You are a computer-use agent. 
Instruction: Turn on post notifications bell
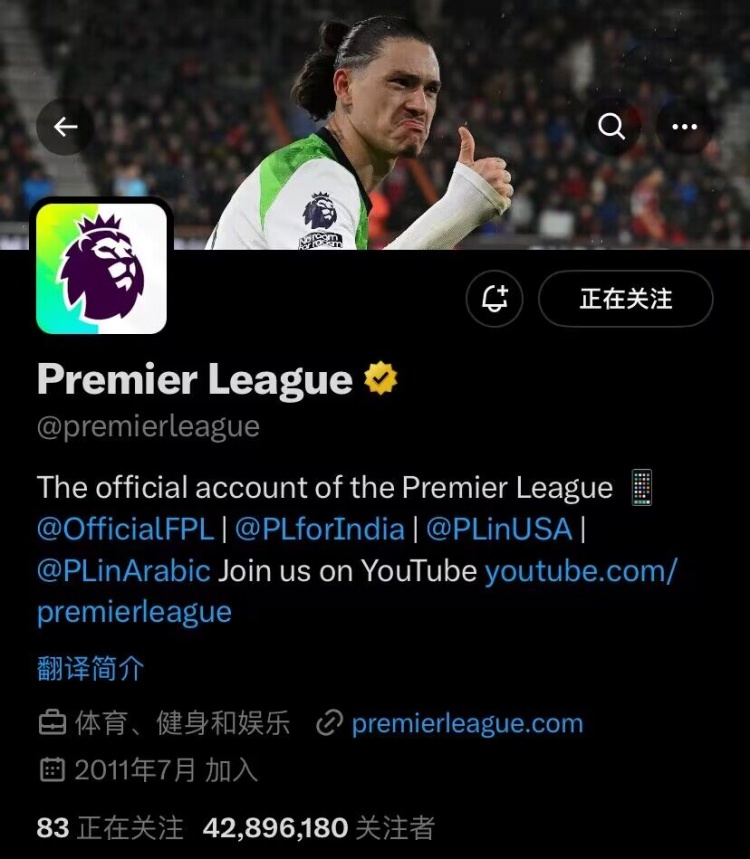tap(495, 299)
